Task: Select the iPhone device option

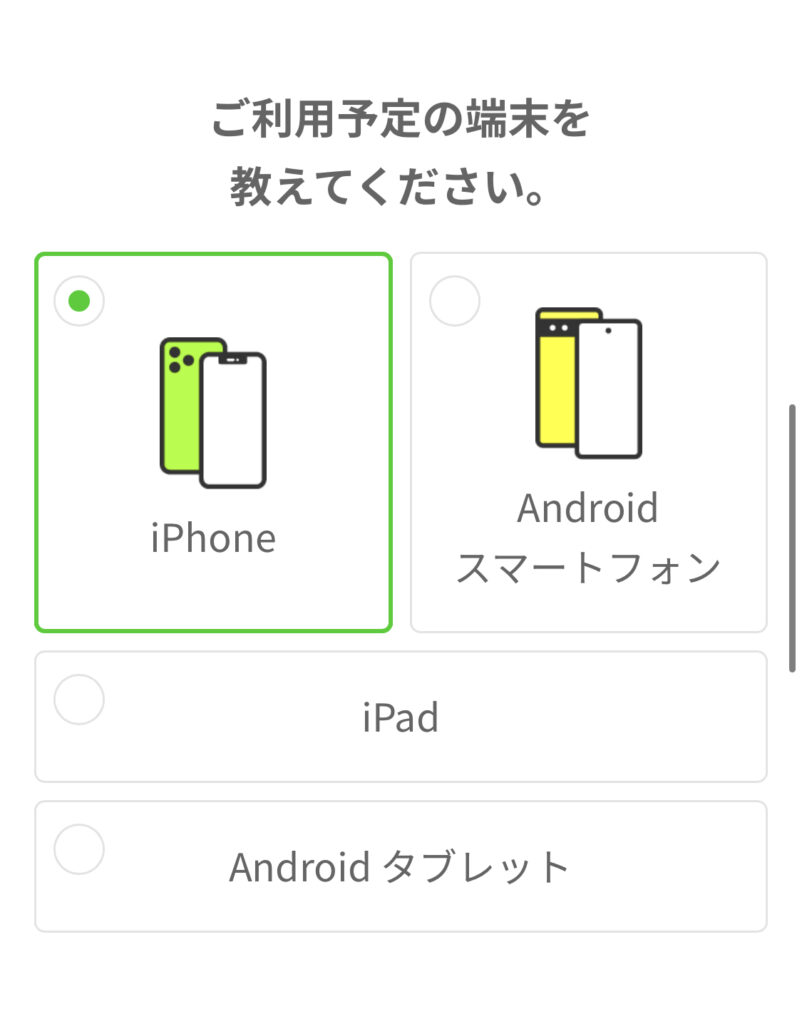Action: tap(213, 442)
